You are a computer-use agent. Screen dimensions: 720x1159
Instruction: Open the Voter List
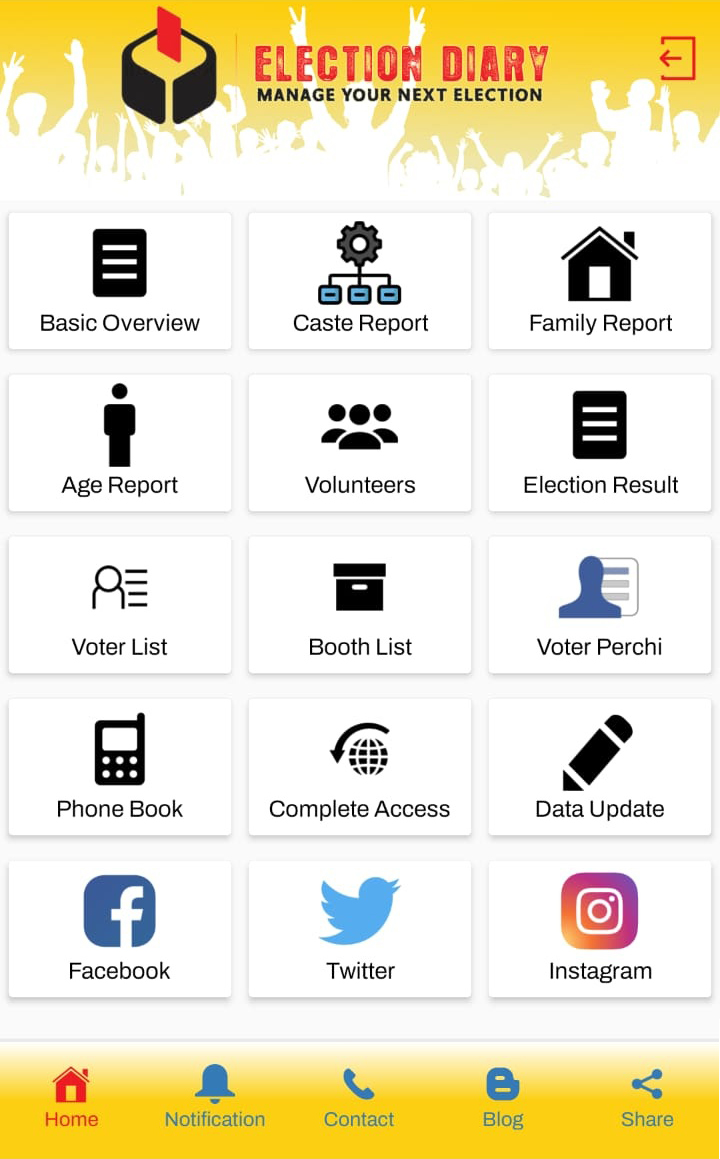point(120,605)
